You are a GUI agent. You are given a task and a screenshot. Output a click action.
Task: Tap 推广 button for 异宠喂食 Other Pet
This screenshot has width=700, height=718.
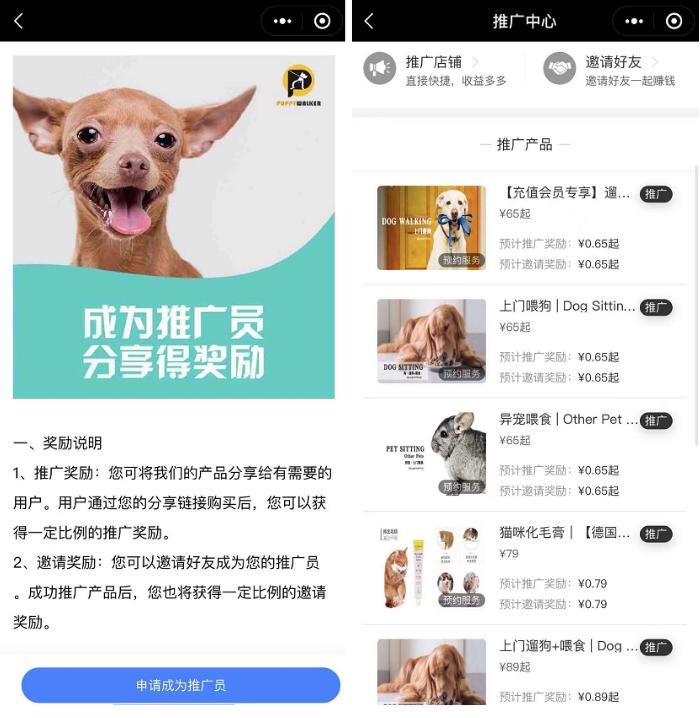(655, 421)
